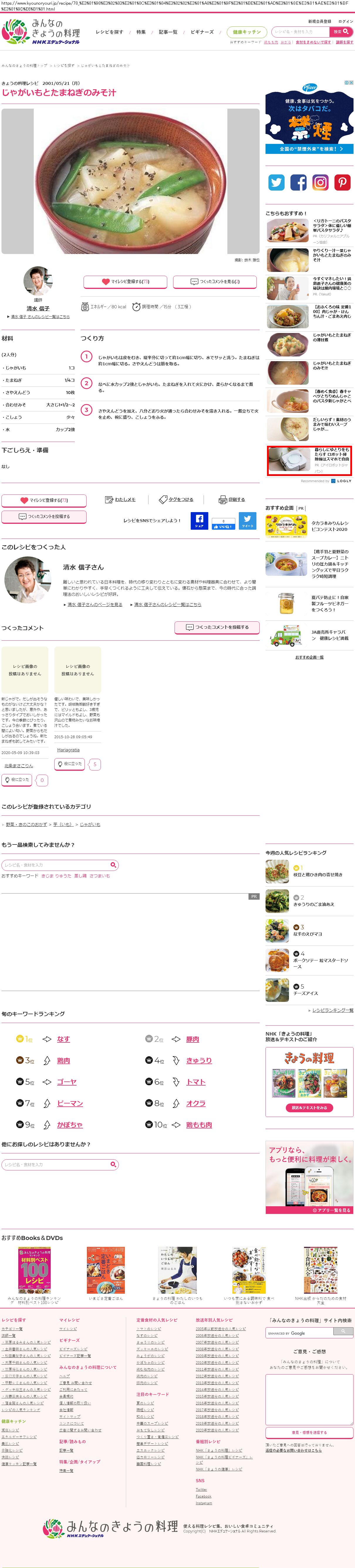Select the なす keyword in the ranking

[63, 1039]
